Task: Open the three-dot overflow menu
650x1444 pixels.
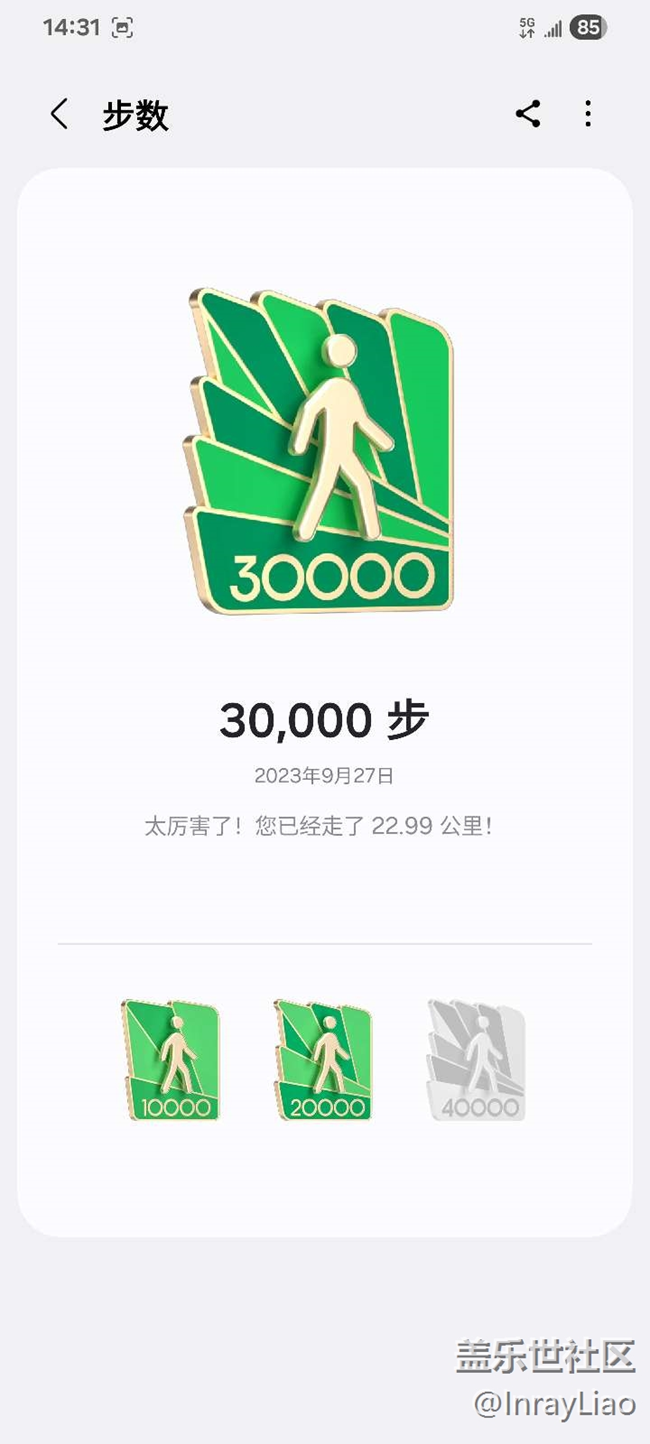Action: 588,114
